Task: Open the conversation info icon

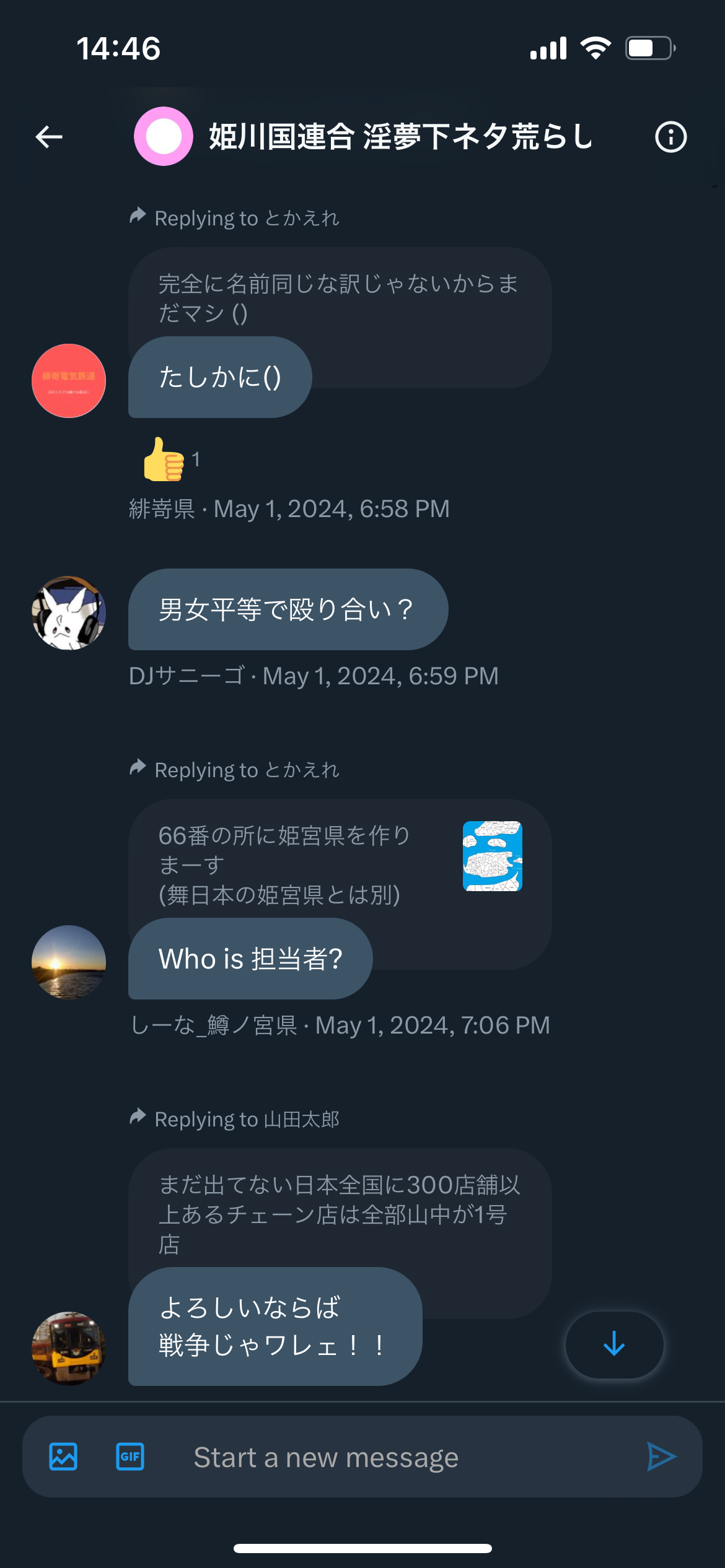Action: pos(671,137)
